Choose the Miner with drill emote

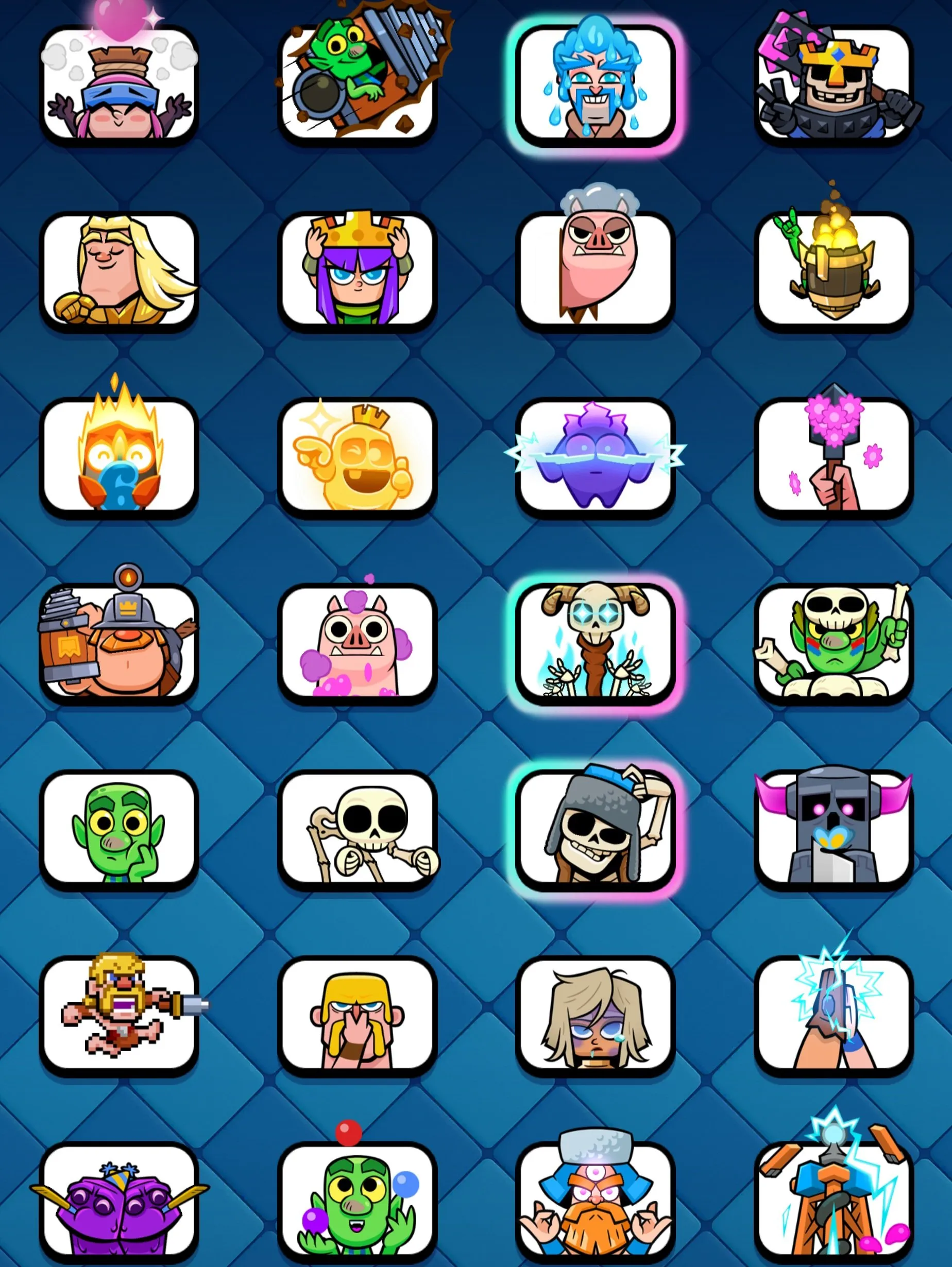(117, 642)
